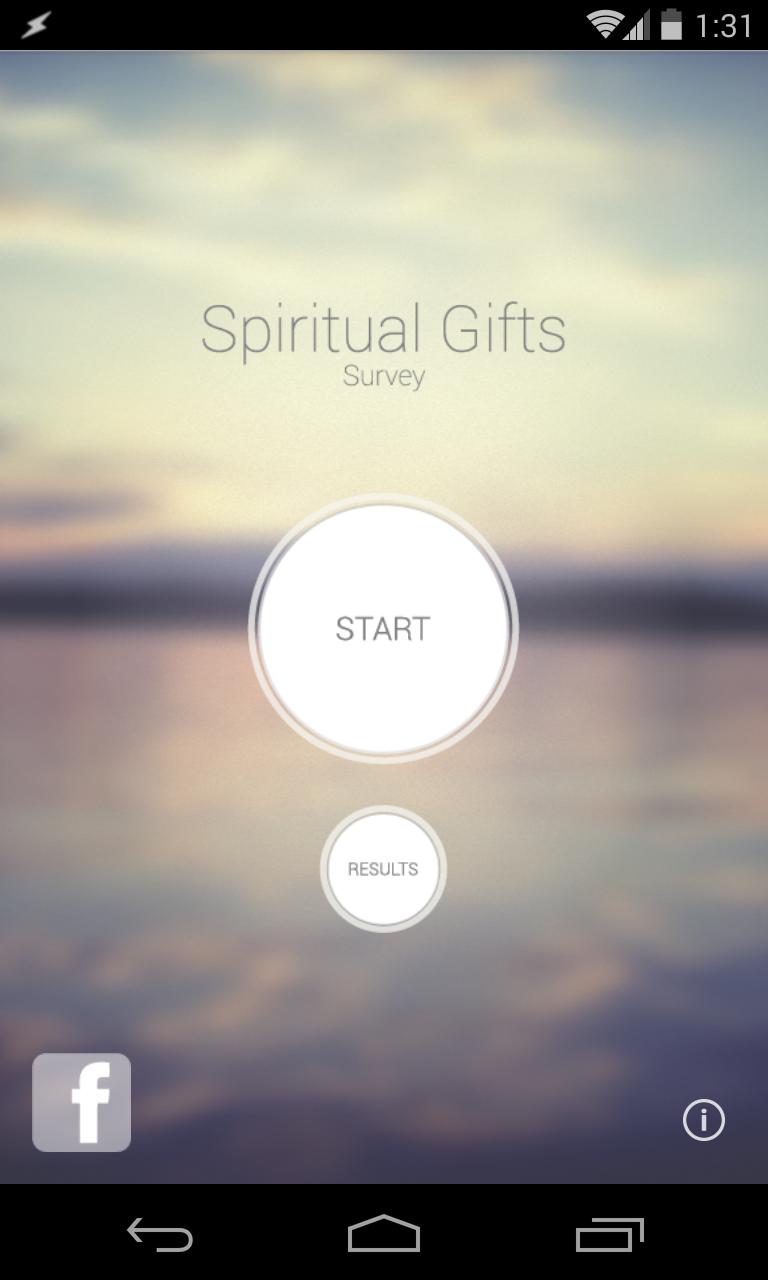Screen dimensions: 768x1280
Task: Open the Facebook page icon
Action: (x=81, y=1103)
